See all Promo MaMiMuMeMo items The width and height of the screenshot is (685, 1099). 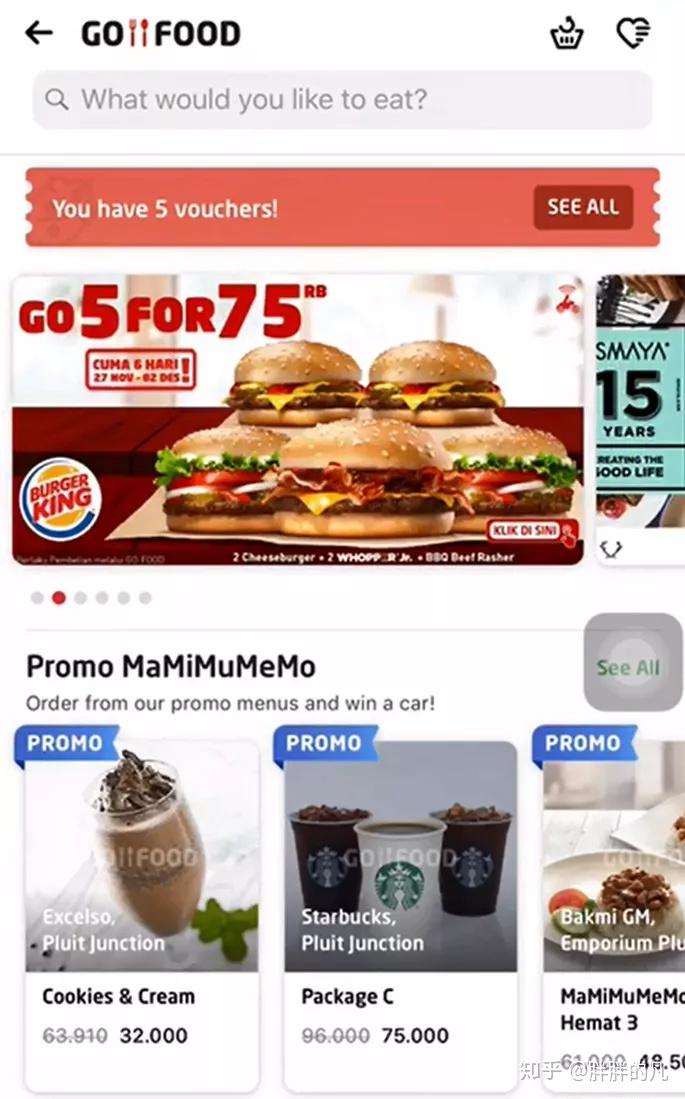[628, 667]
